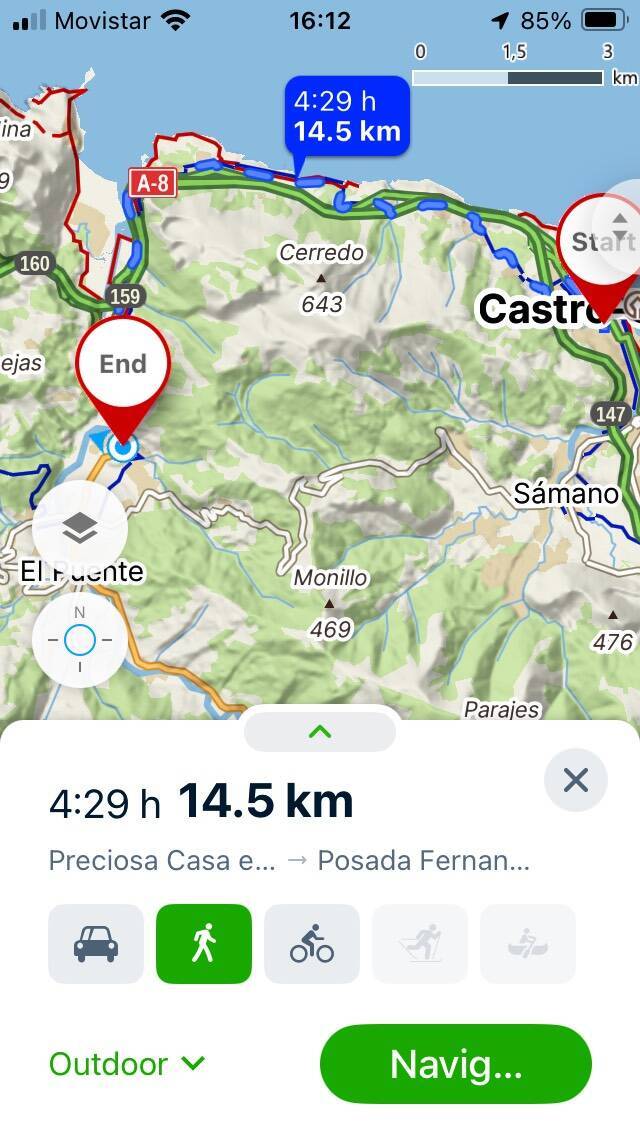
Task: Switch to car routing mode
Action: pos(96,944)
